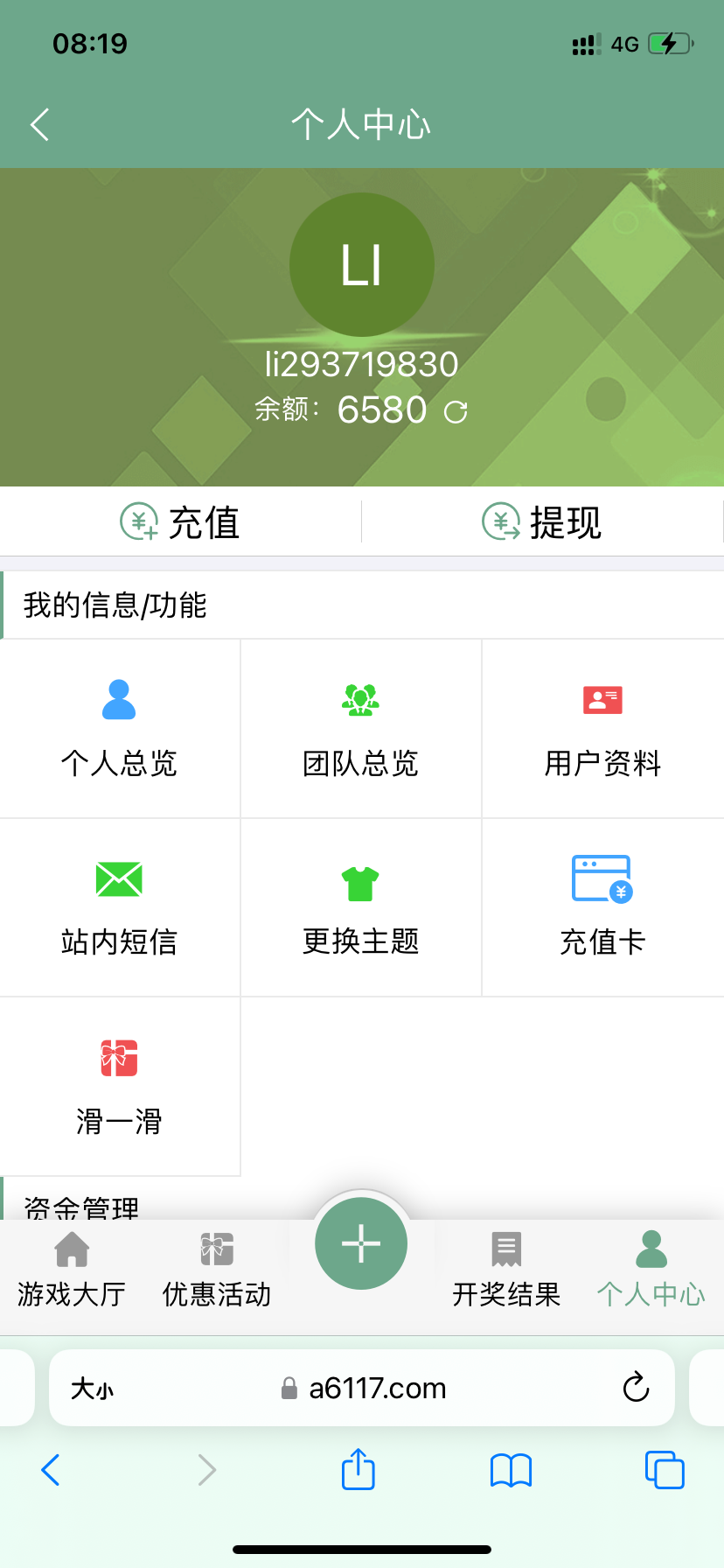Tap the user avatar showing LI
The width and height of the screenshot is (724, 1568).
point(361,264)
